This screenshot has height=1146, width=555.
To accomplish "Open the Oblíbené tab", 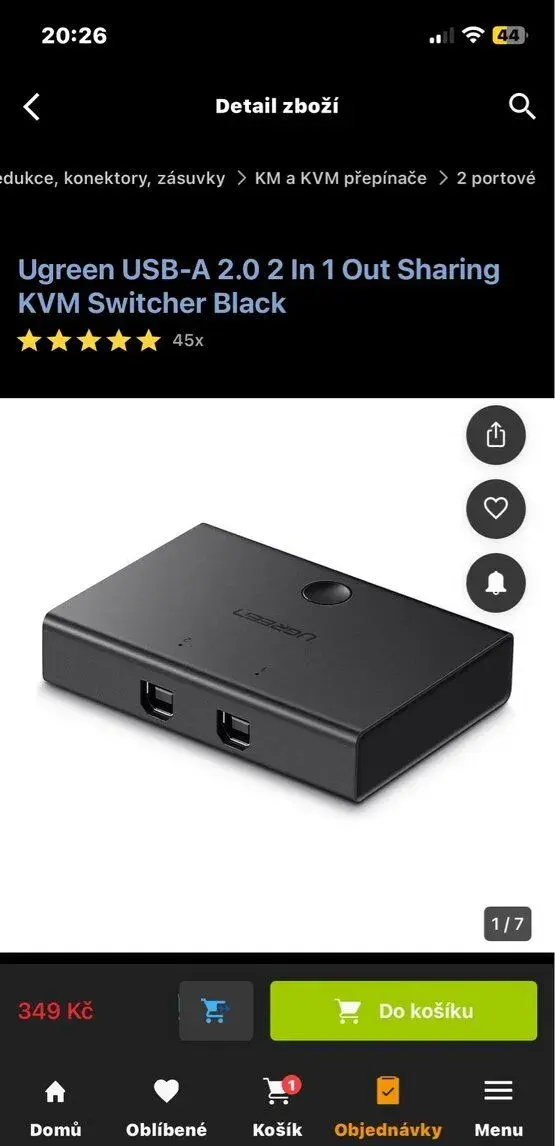I will pyautogui.click(x=166, y=1108).
